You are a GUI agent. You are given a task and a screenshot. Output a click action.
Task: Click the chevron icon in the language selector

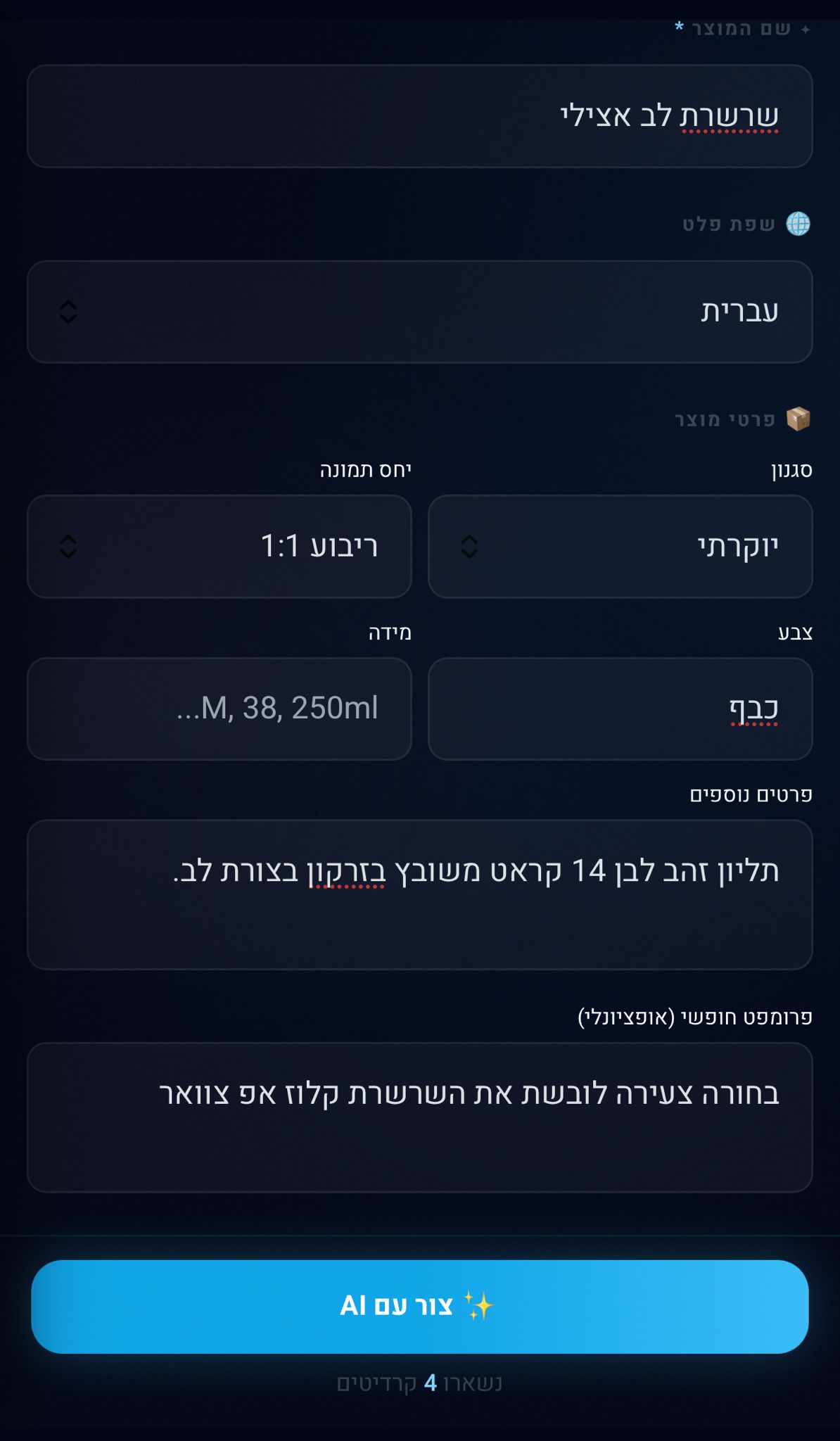(68, 311)
